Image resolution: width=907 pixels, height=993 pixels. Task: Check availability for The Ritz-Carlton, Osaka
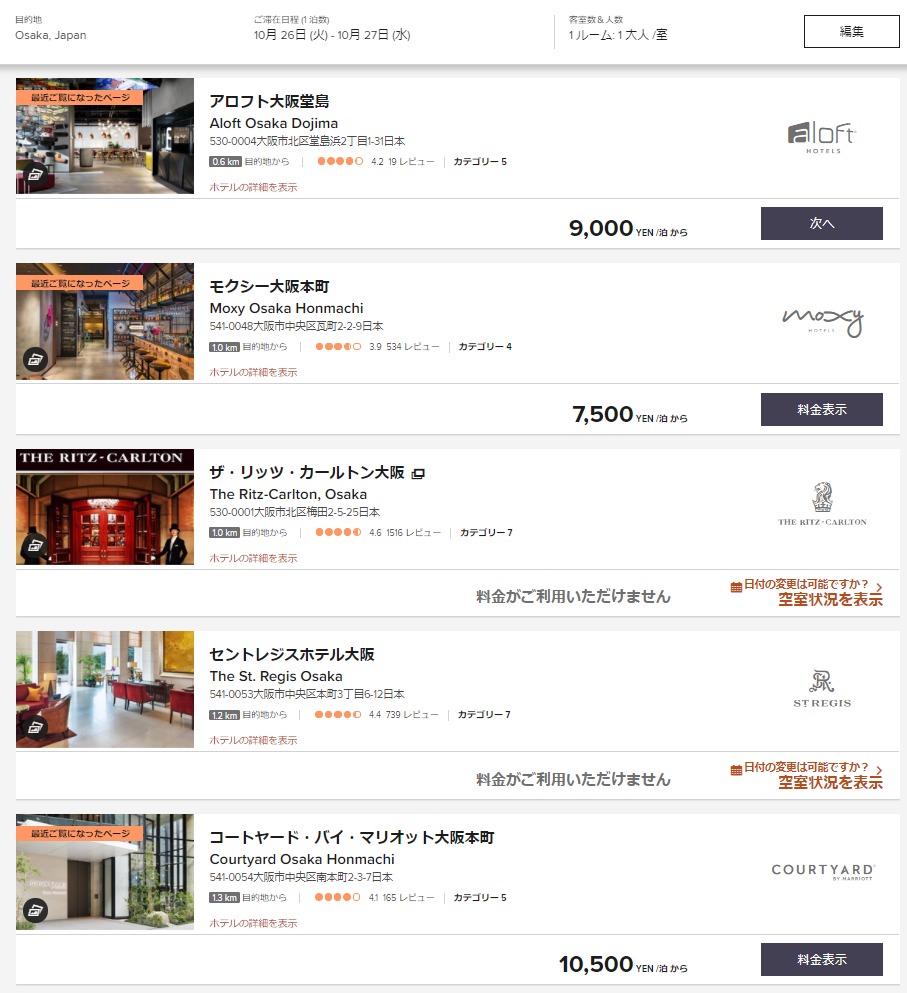(x=830, y=600)
